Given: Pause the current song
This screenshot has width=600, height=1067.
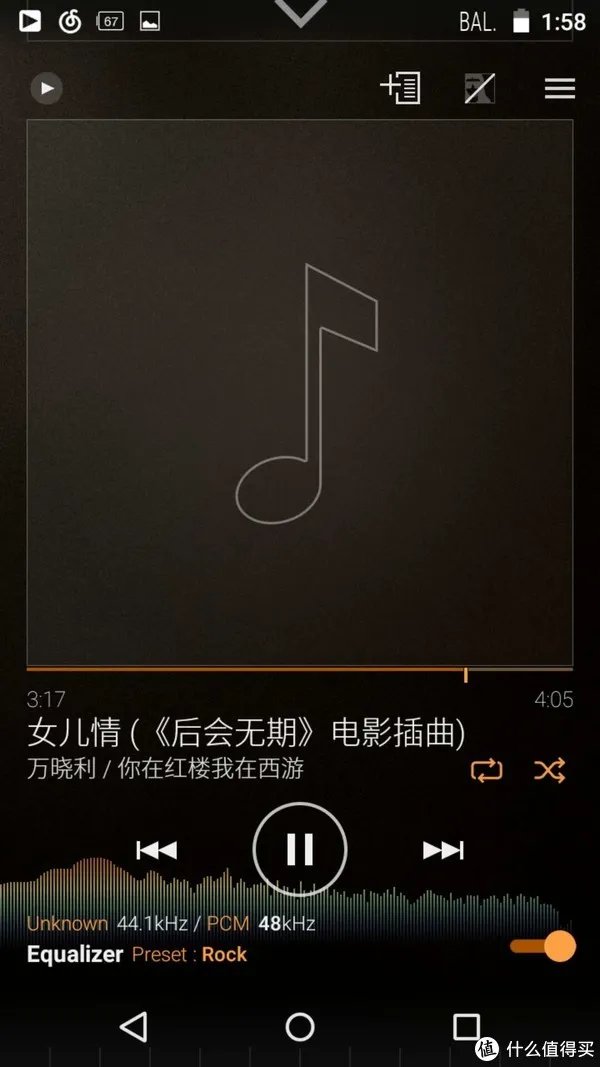Looking at the screenshot, I should [x=300, y=850].
